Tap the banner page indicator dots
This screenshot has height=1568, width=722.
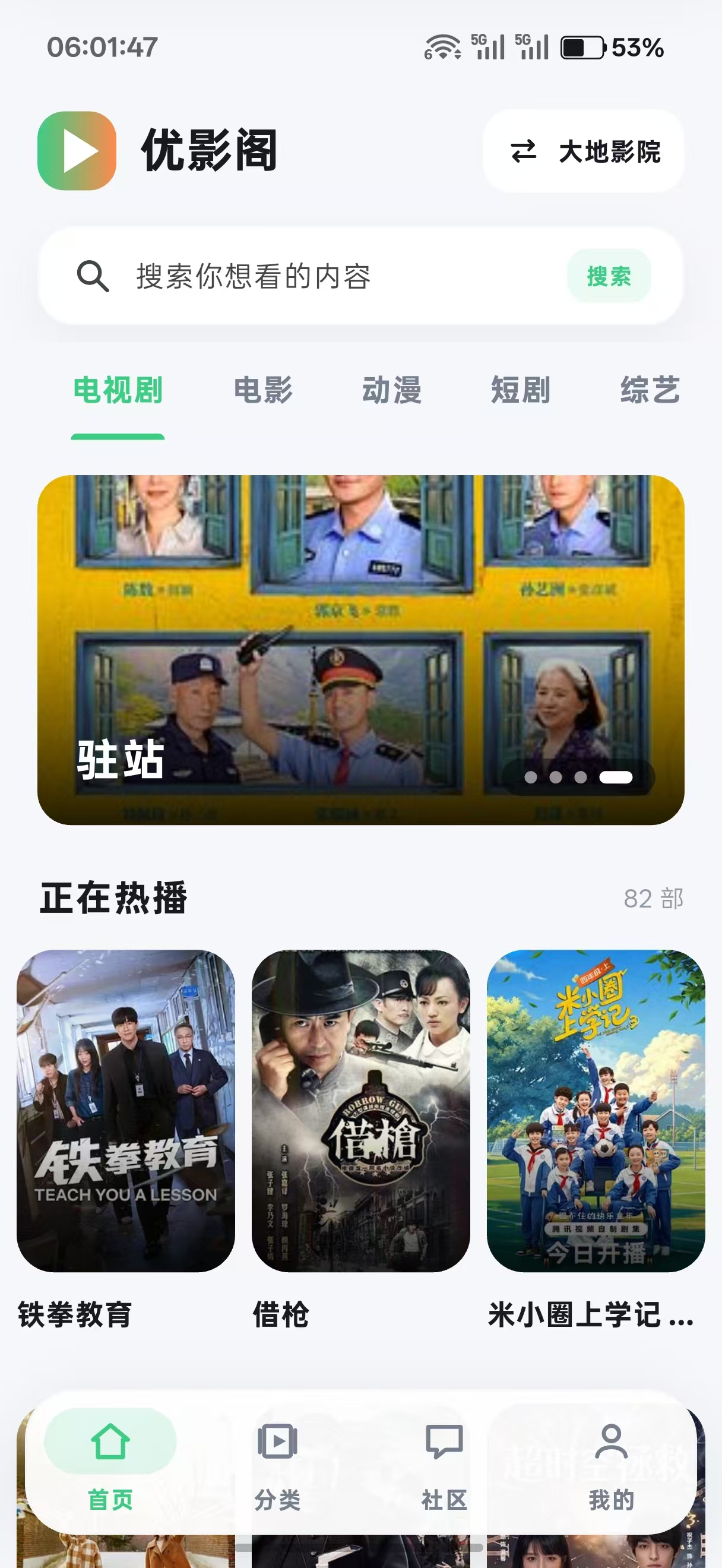coord(578,777)
